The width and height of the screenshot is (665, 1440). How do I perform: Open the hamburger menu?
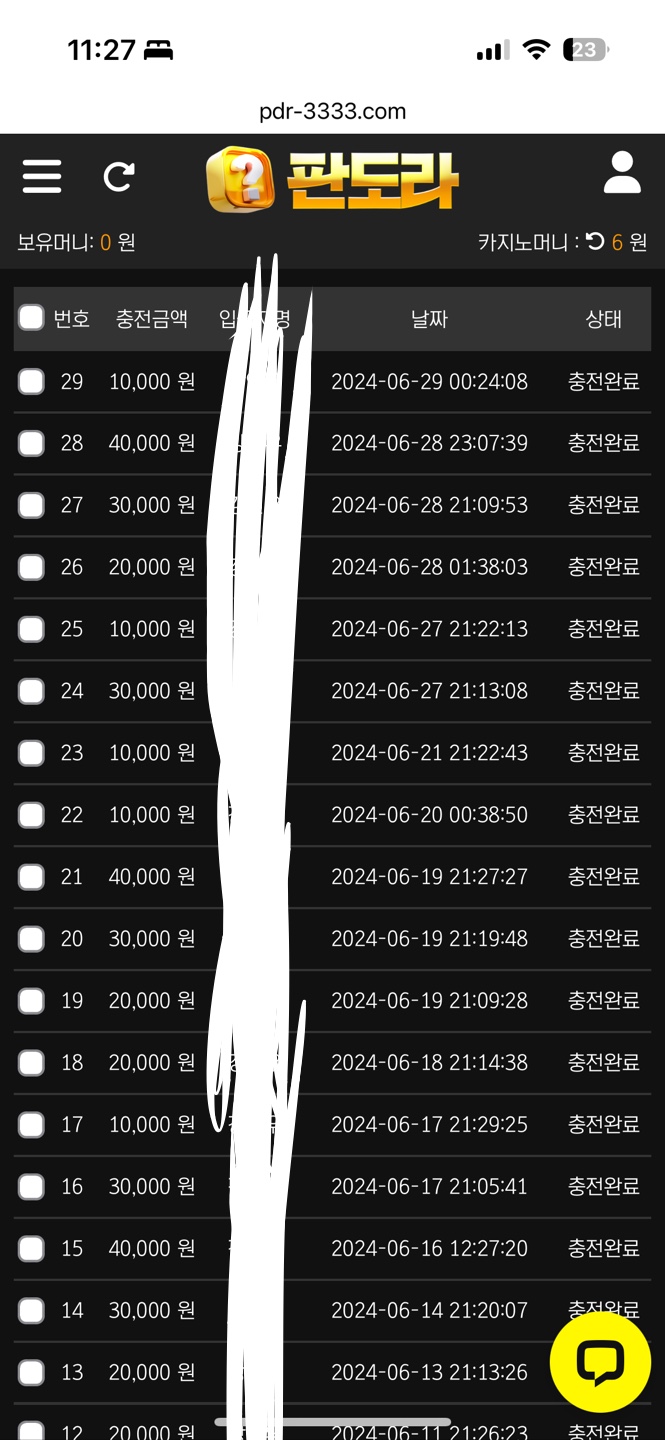point(42,177)
